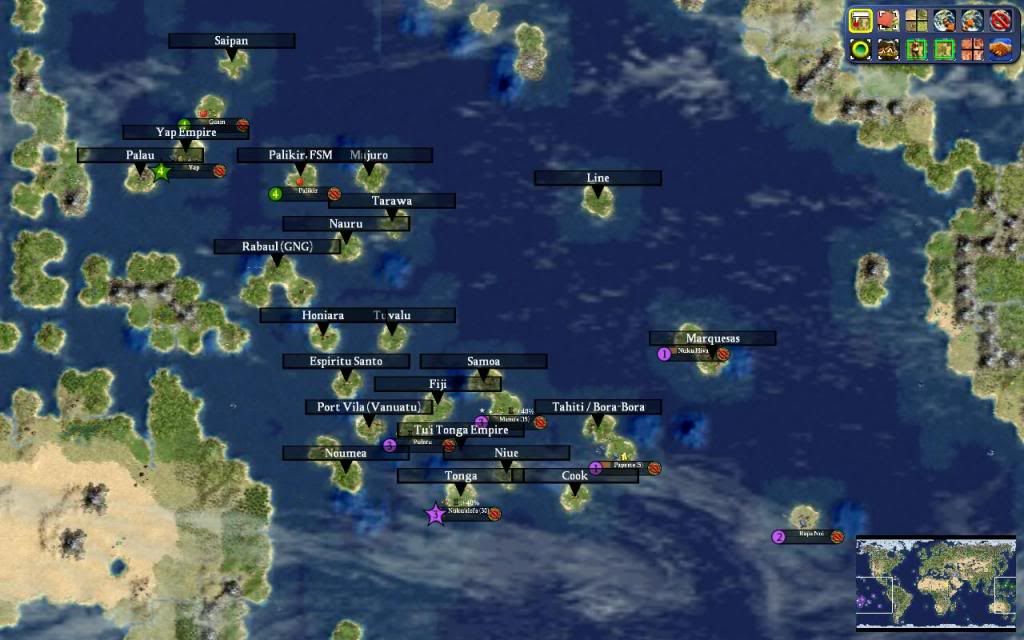Select the red region selection tool
Image resolution: width=1024 pixels, height=640 pixels.
(x=889, y=20)
